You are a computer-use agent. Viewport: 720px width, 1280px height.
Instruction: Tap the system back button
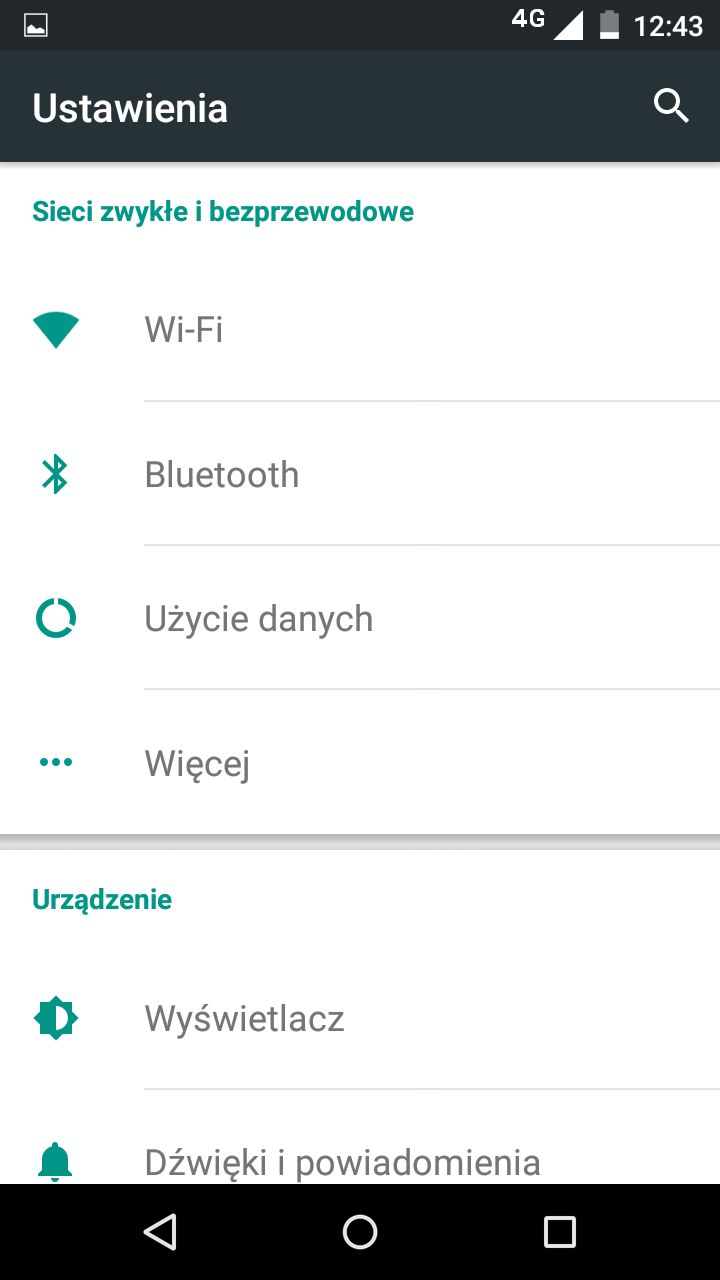[160, 1232]
